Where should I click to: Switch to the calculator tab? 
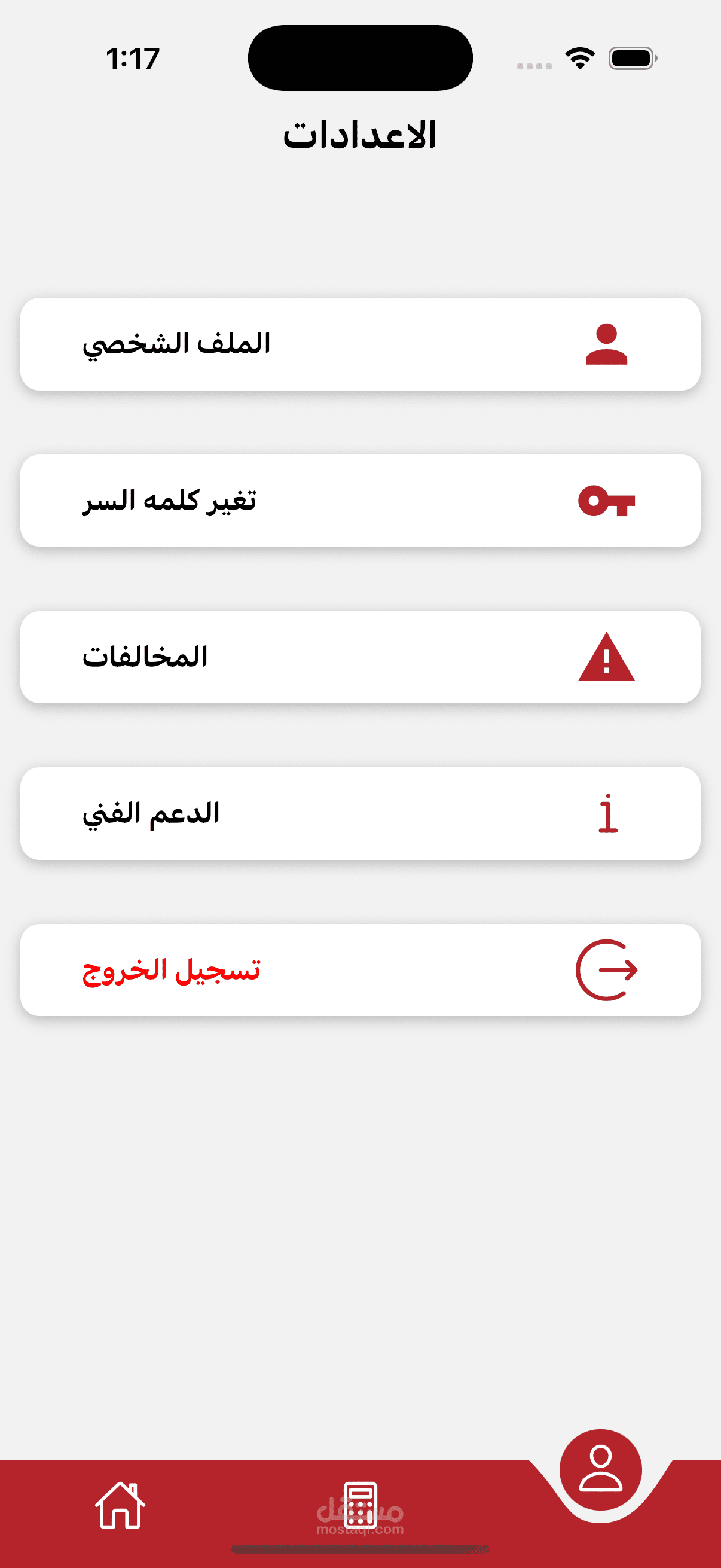coord(360,1505)
